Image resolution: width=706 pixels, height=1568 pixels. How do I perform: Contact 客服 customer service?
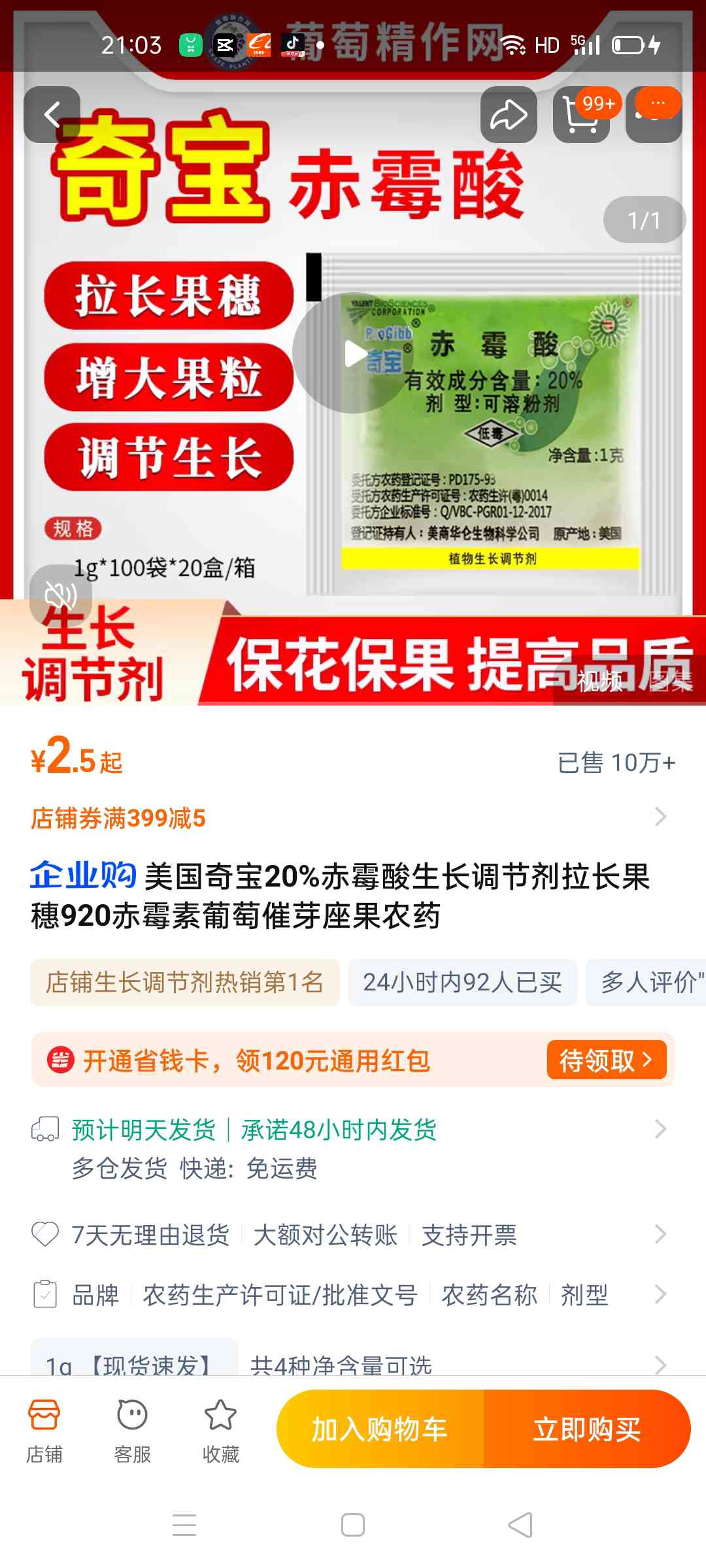point(132,1431)
